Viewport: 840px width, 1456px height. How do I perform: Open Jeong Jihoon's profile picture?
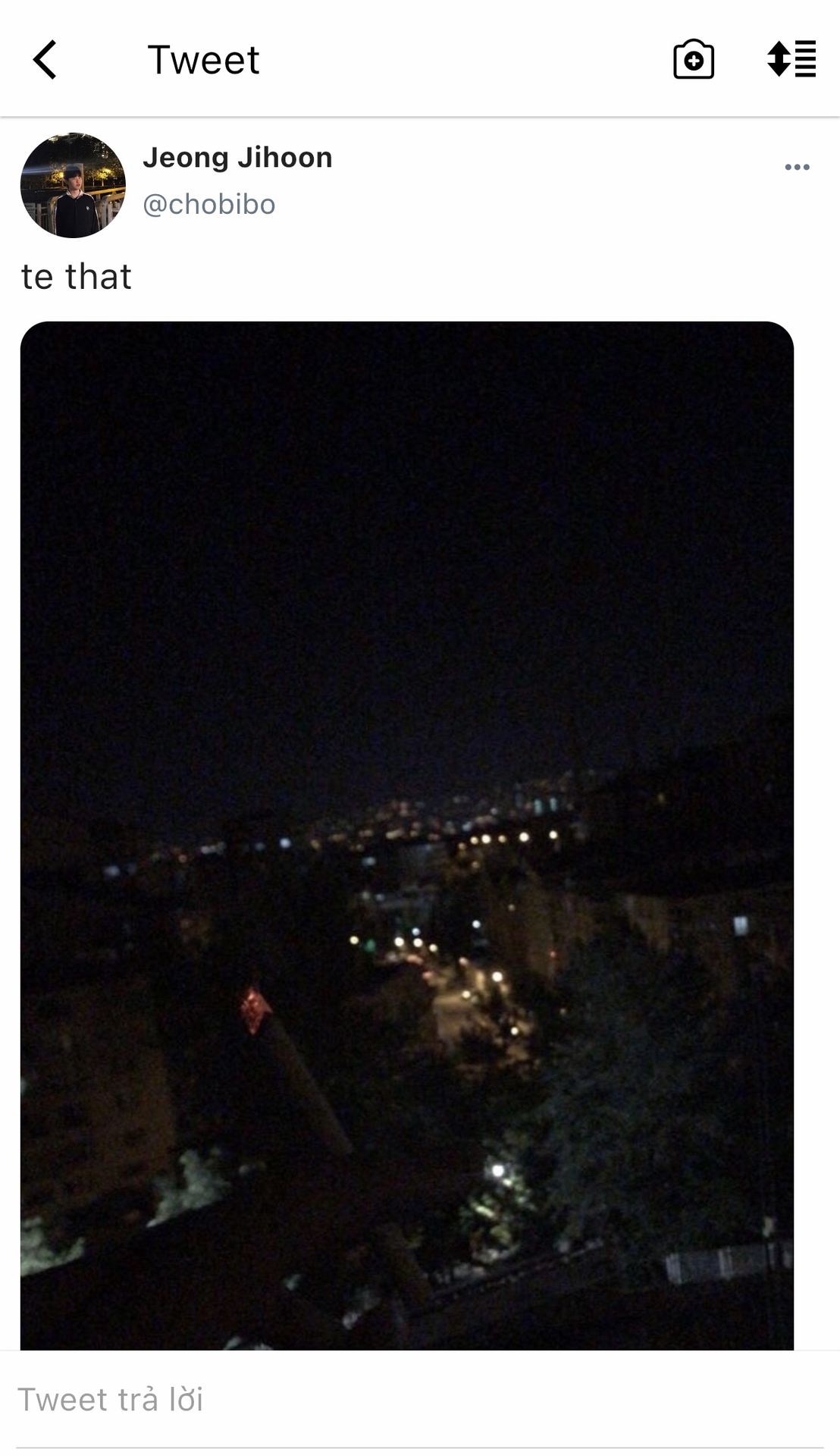pyautogui.click(x=73, y=185)
